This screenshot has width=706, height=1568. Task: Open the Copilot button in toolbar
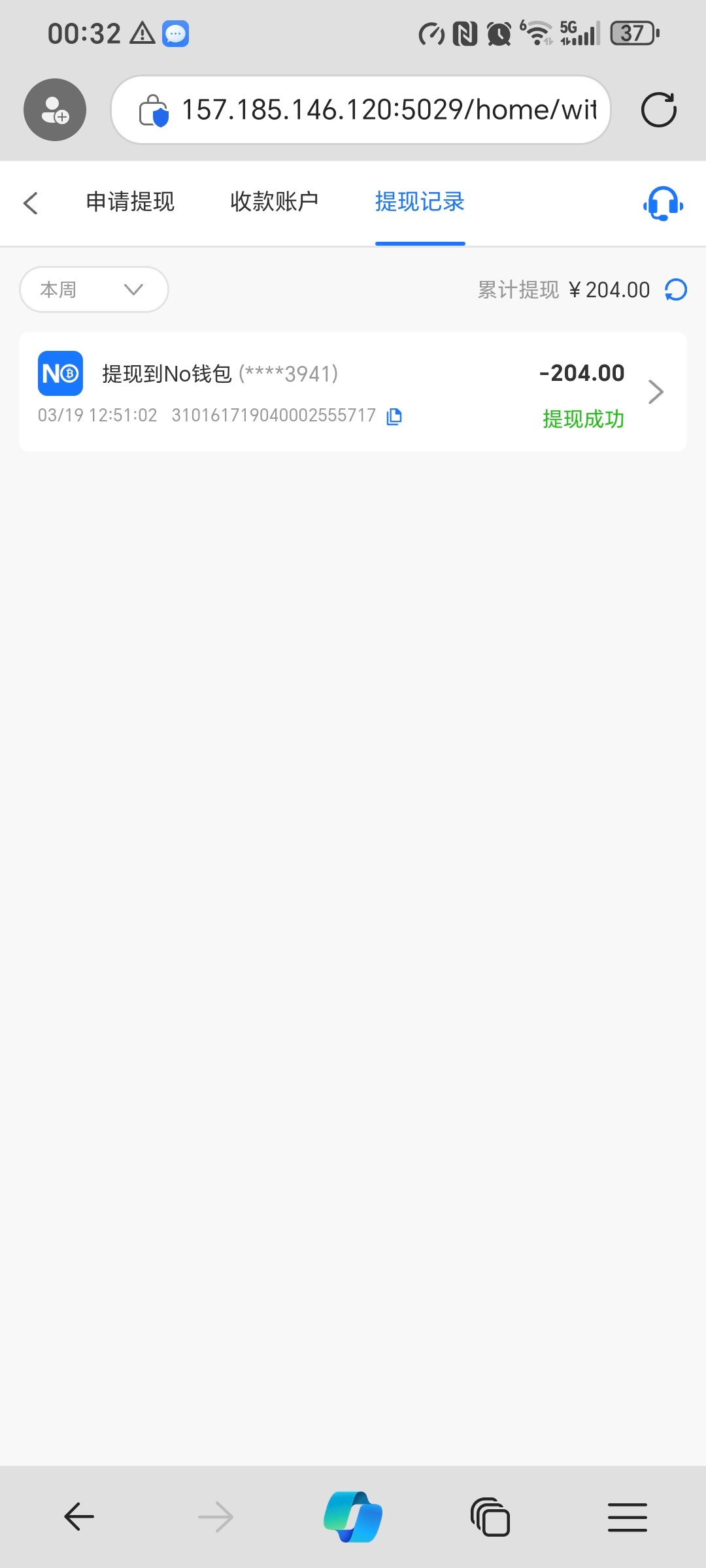pos(353,1516)
